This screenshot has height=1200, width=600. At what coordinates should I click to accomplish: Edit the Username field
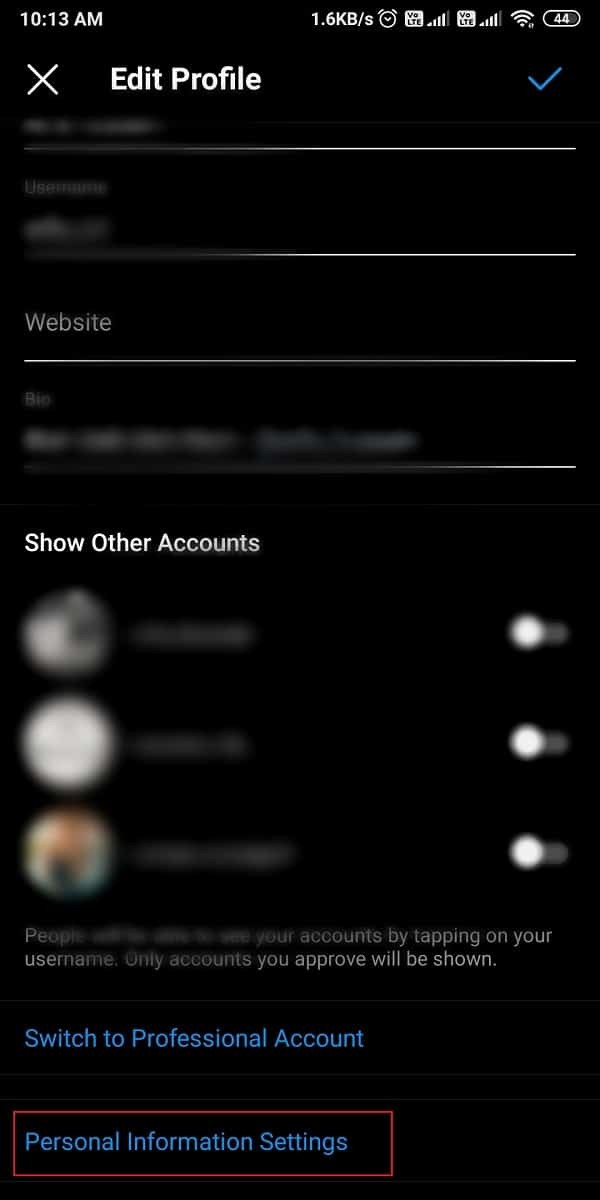300,230
